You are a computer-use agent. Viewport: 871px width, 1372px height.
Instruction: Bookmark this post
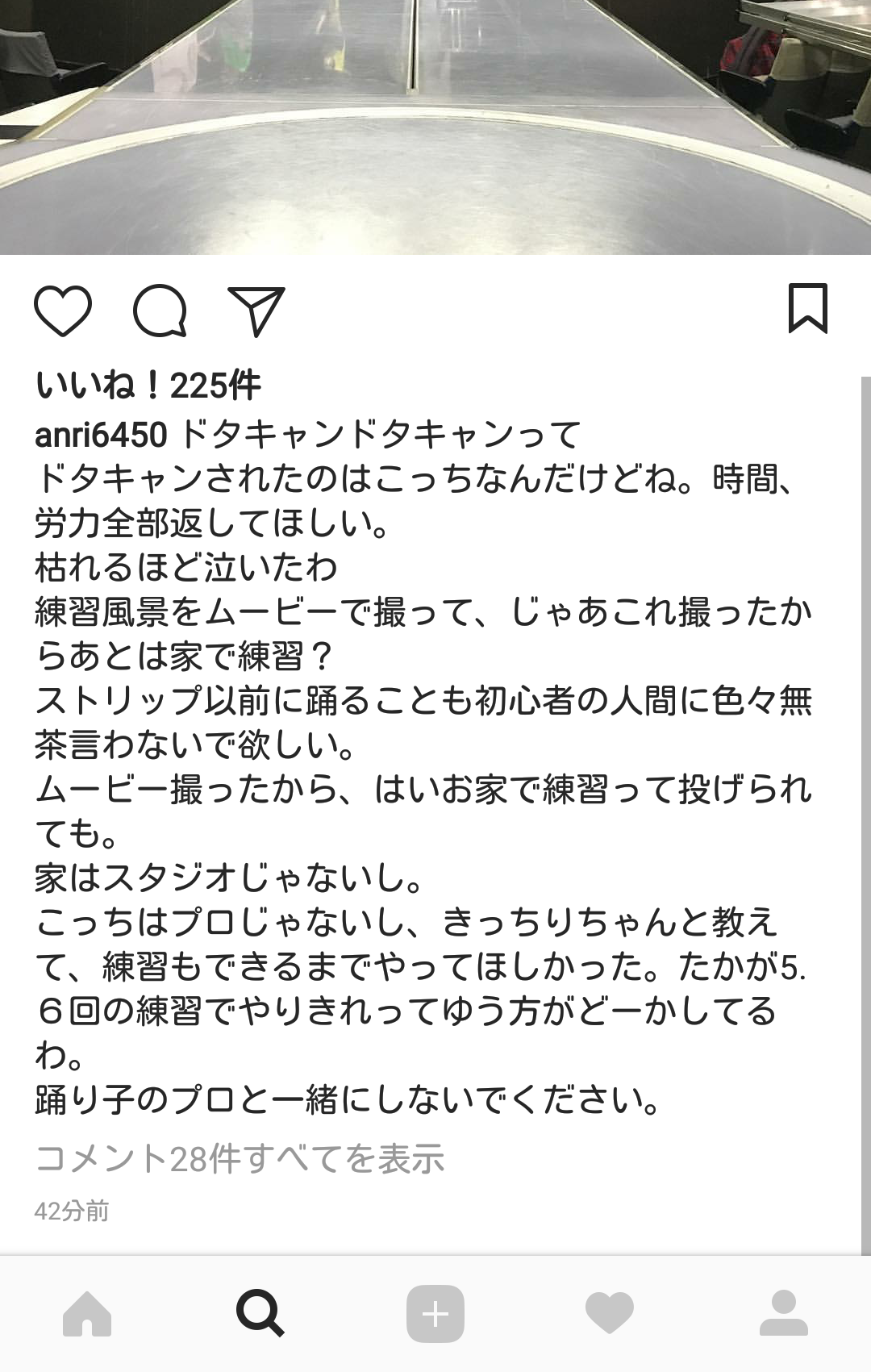pos(807,308)
